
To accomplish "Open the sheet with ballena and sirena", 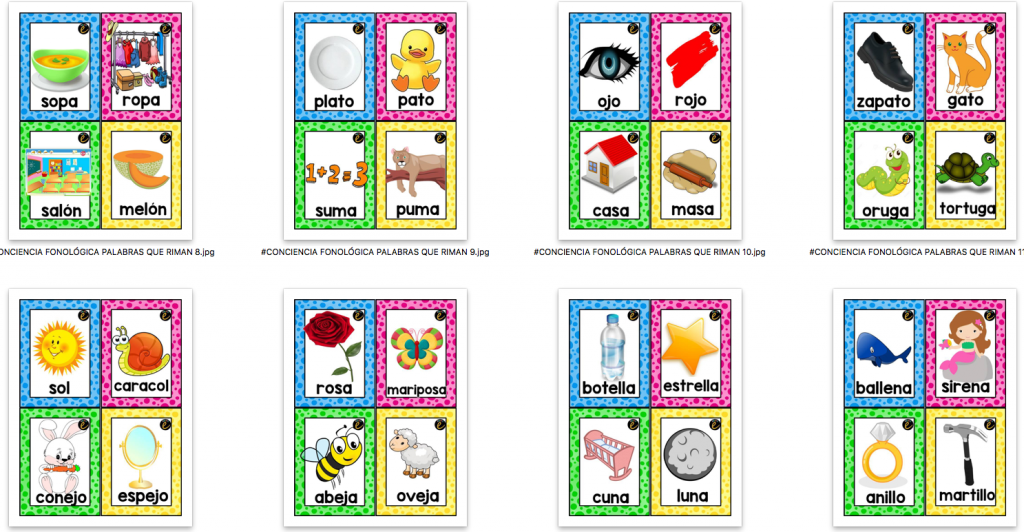I will click(925, 408).
